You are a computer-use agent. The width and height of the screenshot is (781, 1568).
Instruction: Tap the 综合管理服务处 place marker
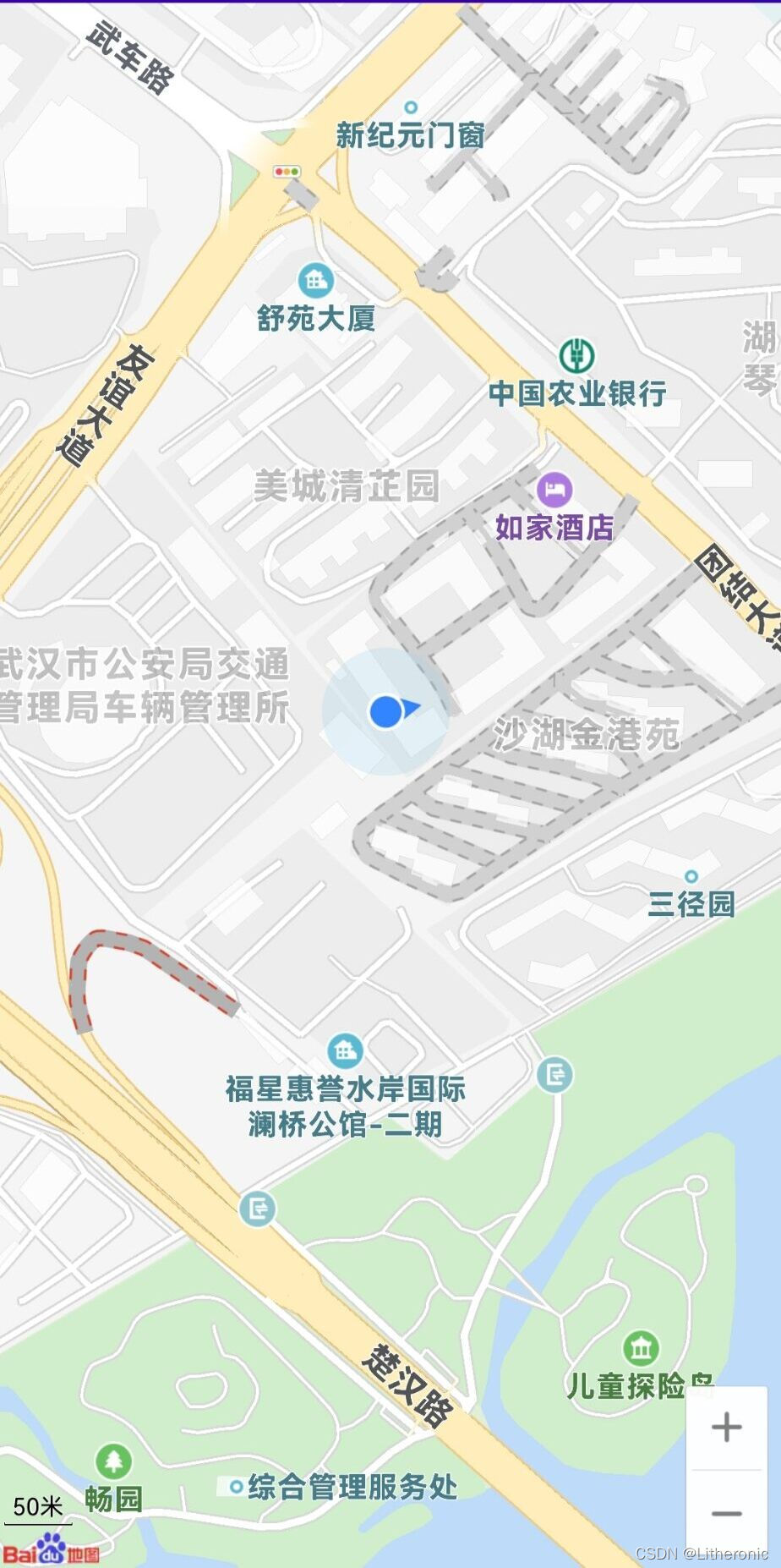coord(237,1486)
